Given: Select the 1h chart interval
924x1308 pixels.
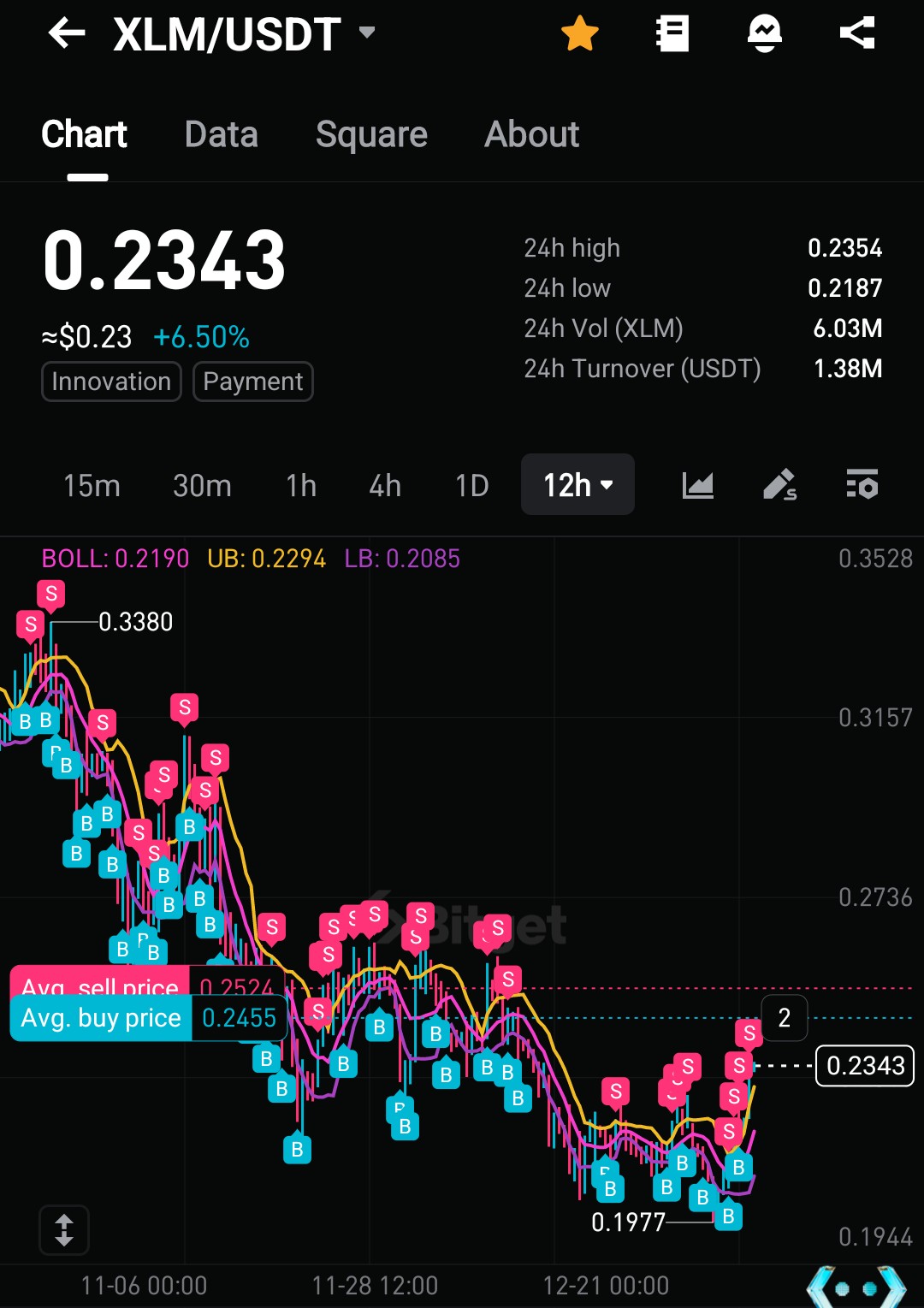Looking at the screenshot, I should click(x=301, y=486).
